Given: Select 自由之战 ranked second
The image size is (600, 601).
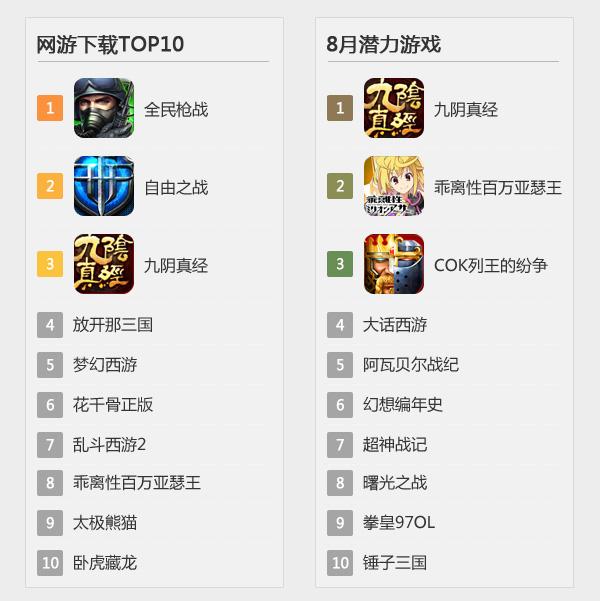Looking at the screenshot, I should point(176,187).
